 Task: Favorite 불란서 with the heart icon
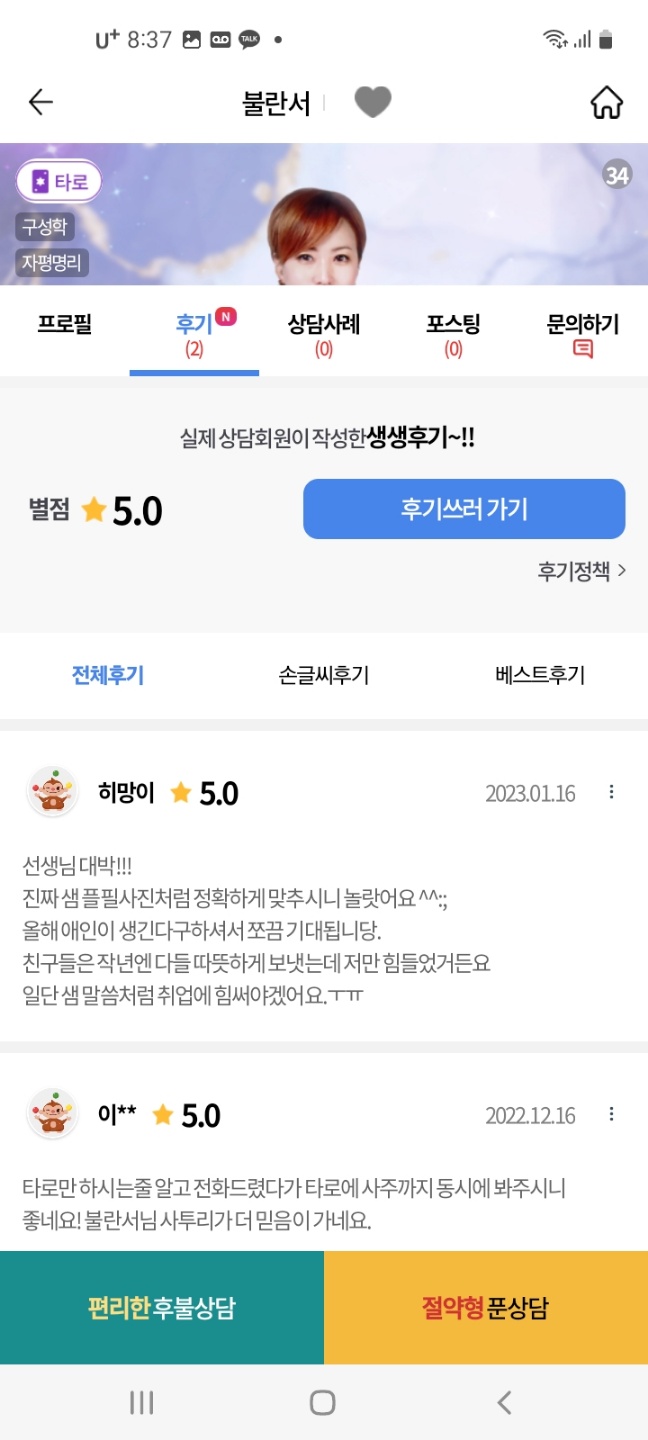tap(373, 102)
